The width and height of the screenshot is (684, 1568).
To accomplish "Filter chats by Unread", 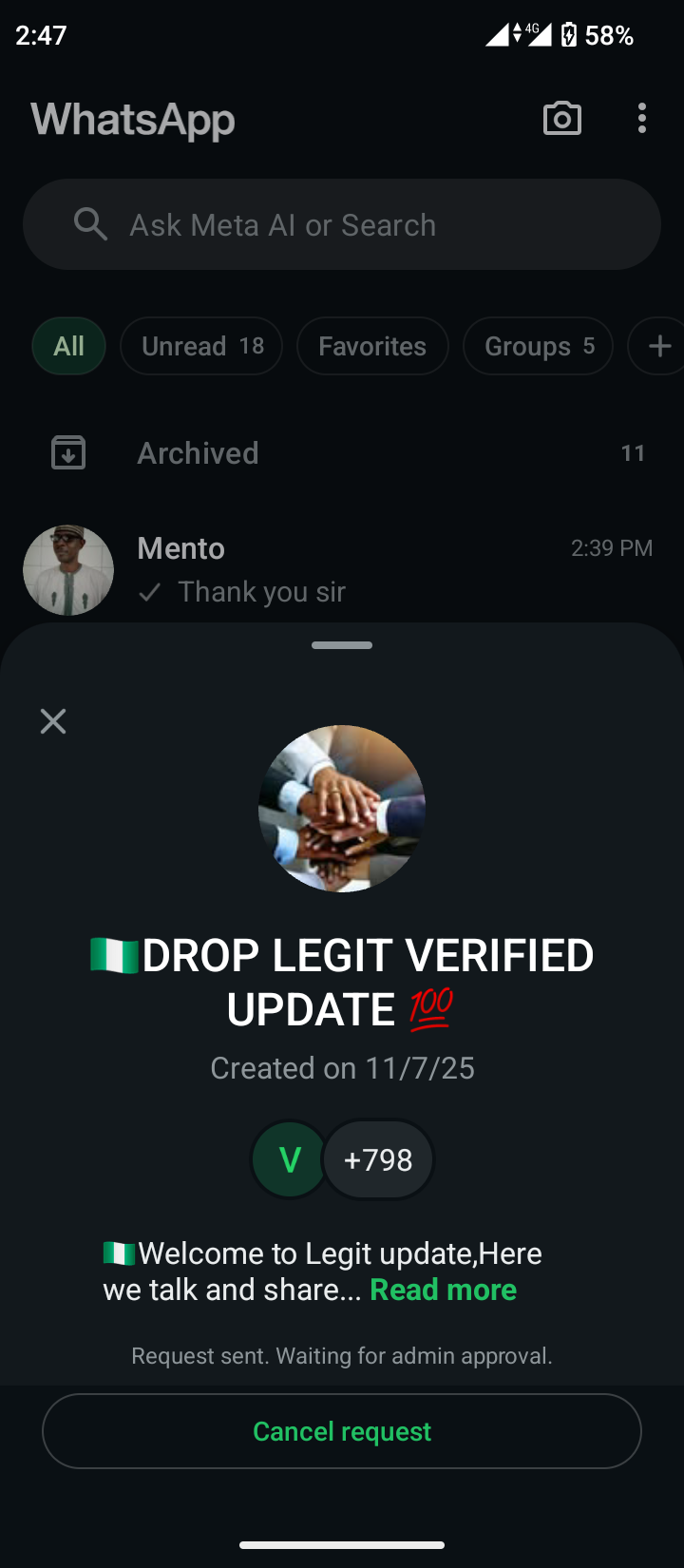I will coord(201,346).
